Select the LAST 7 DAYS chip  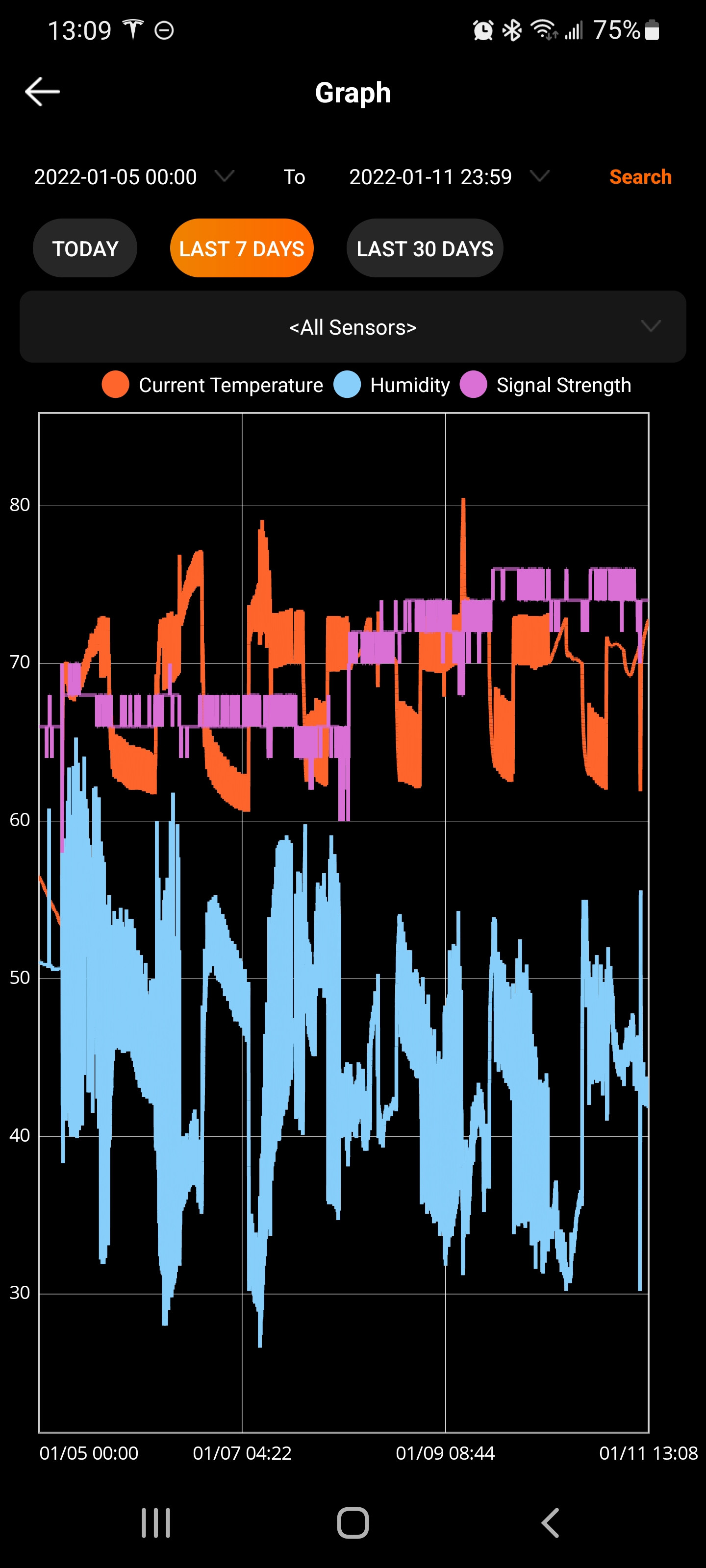pos(241,248)
